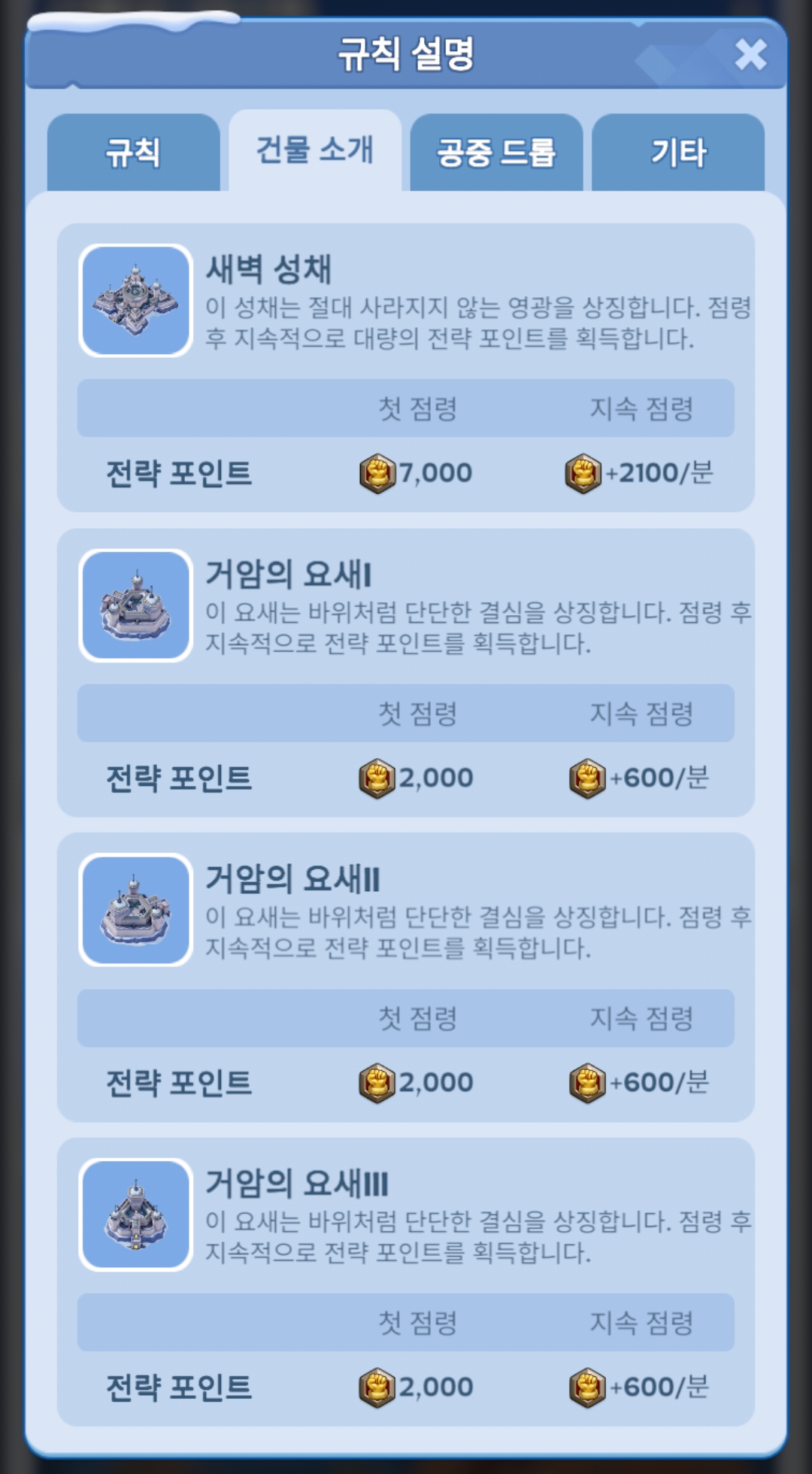Image resolution: width=812 pixels, height=1474 pixels.
Task: Select the 건물 소개 tab
Action: click(x=314, y=150)
